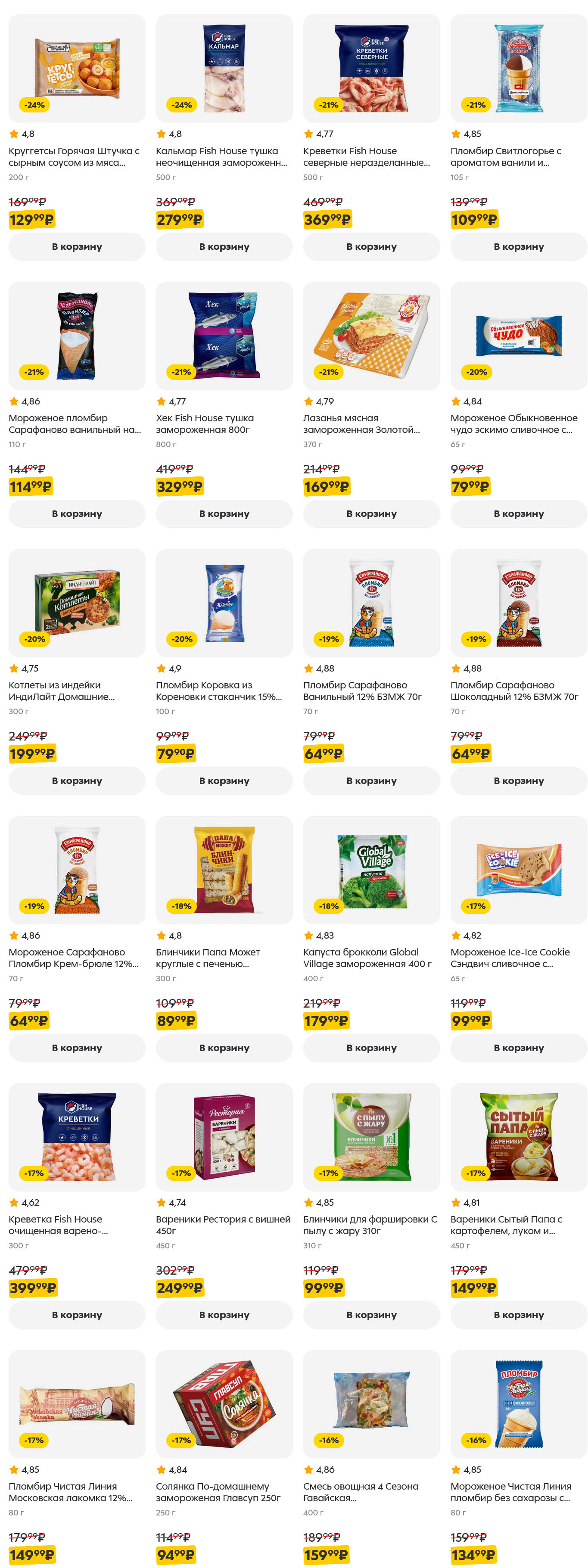
Task: Add Пломбир Сарафаново Ванильный 12% to cart
Action: coord(371,781)
